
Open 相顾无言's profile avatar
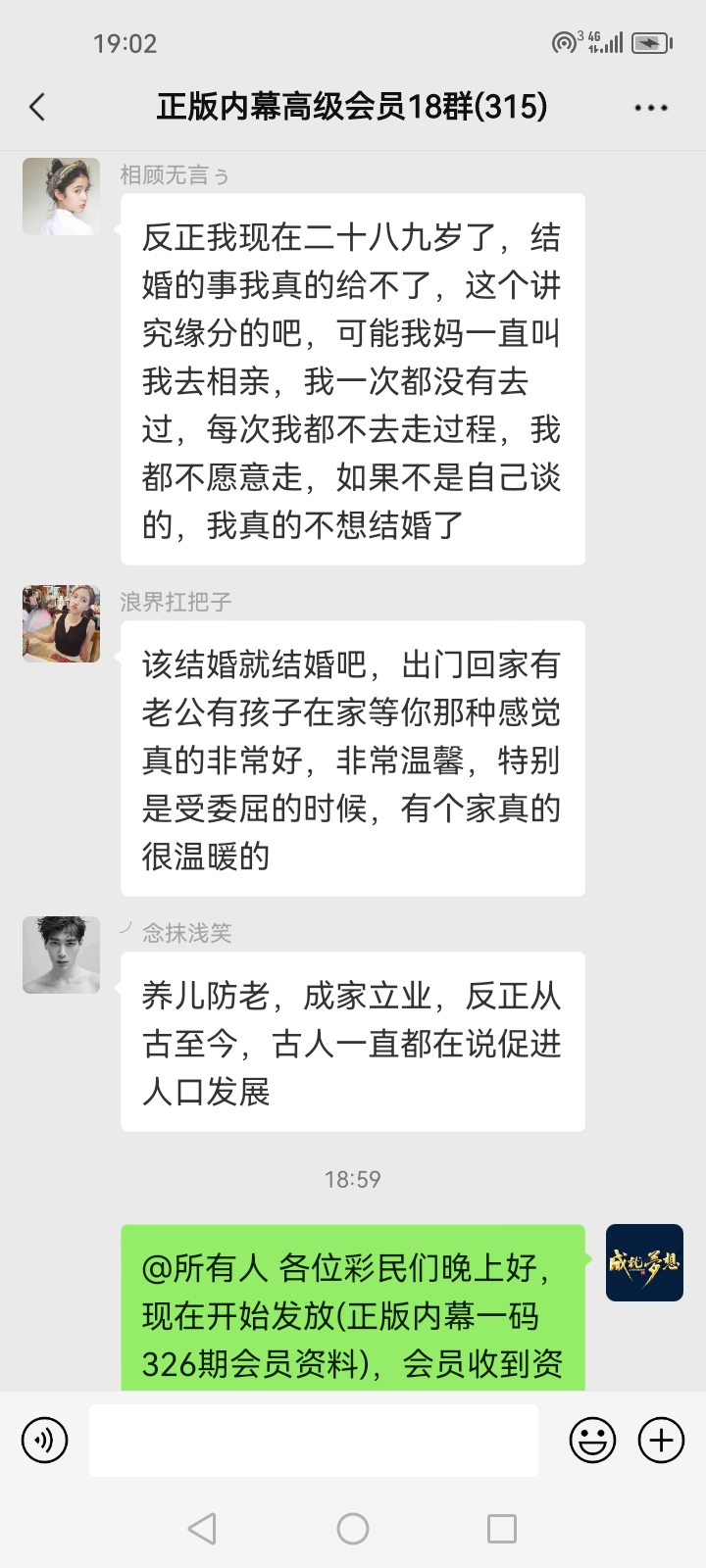pos(61,196)
